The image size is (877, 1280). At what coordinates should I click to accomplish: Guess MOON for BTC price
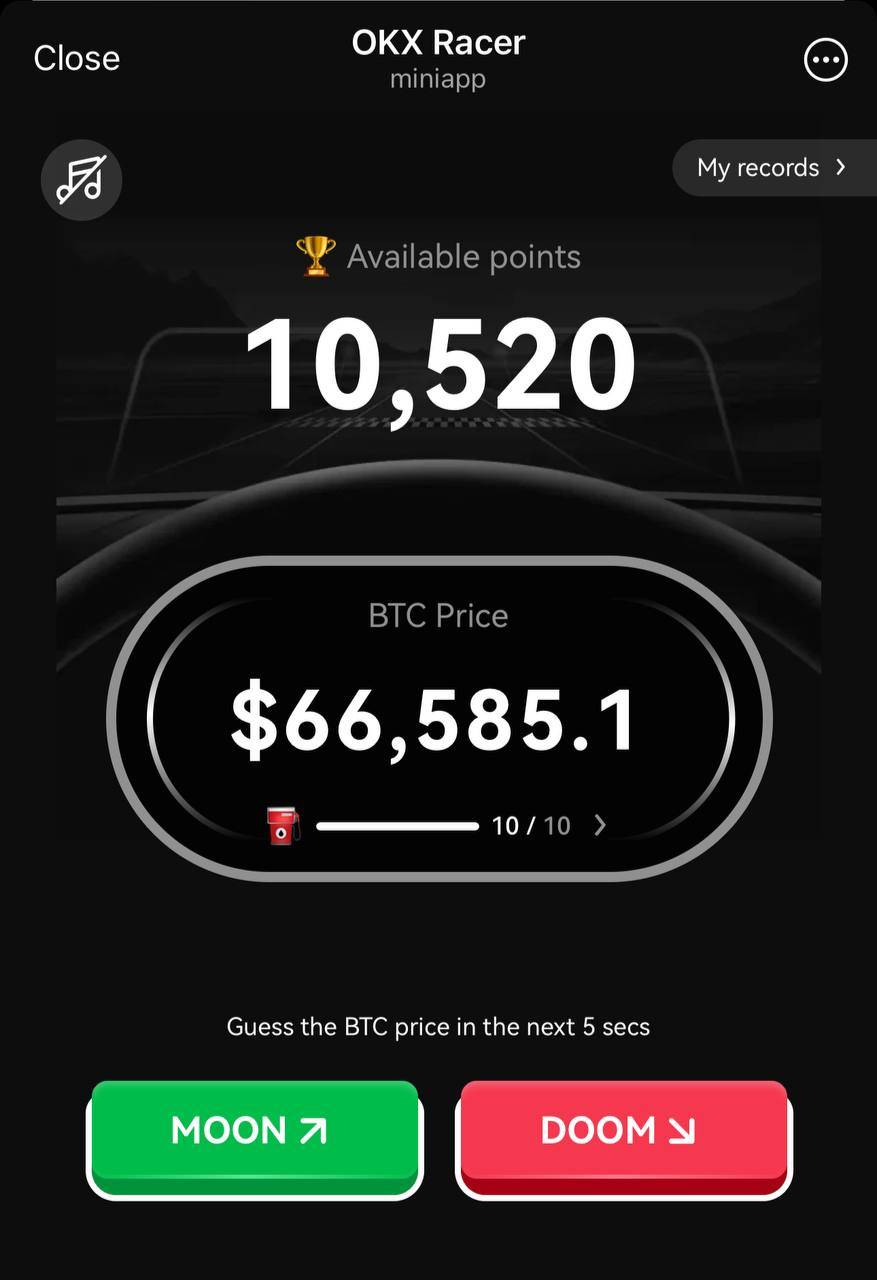click(x=254, y=1134)
